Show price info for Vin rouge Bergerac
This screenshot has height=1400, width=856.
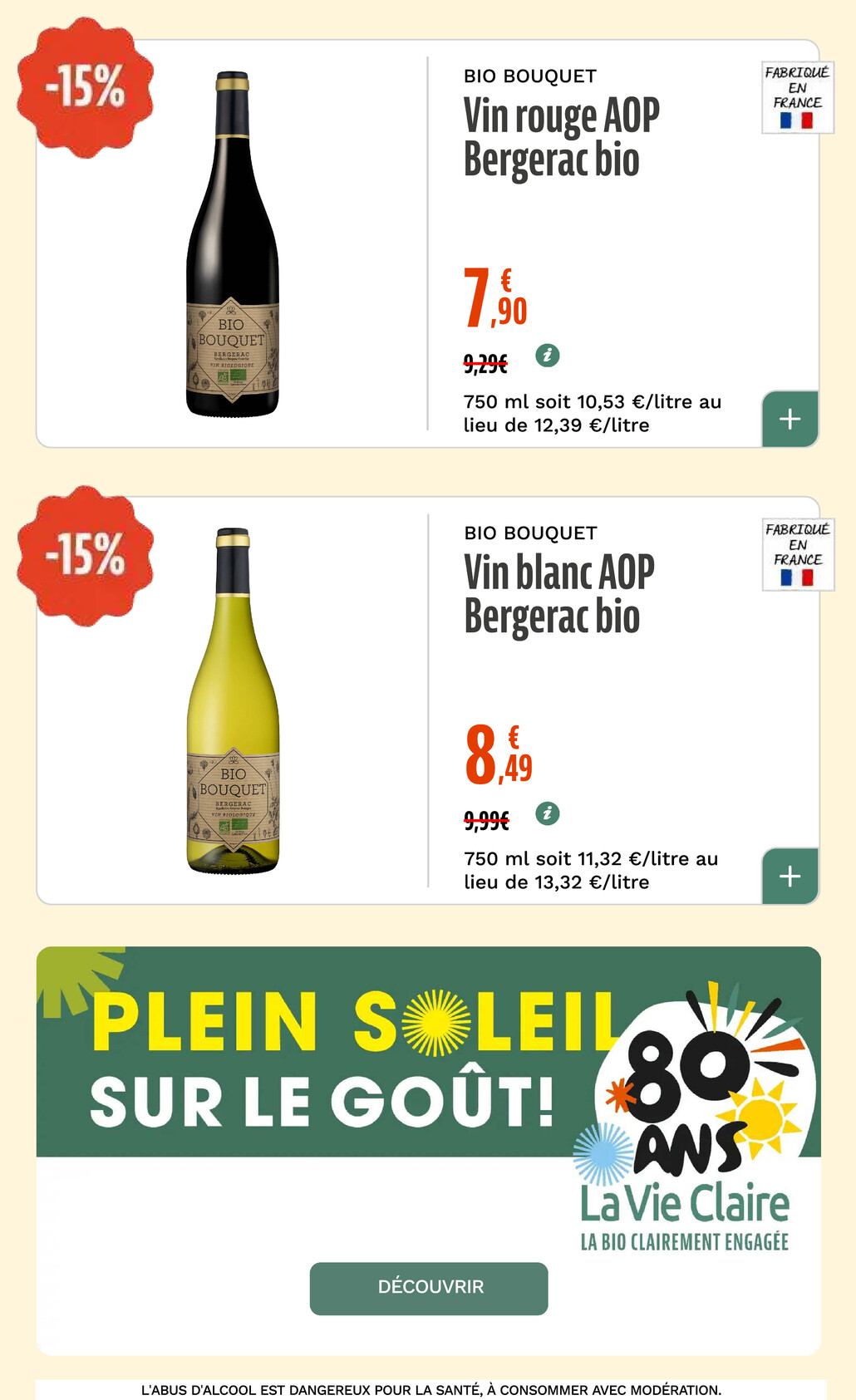point(547,356)
